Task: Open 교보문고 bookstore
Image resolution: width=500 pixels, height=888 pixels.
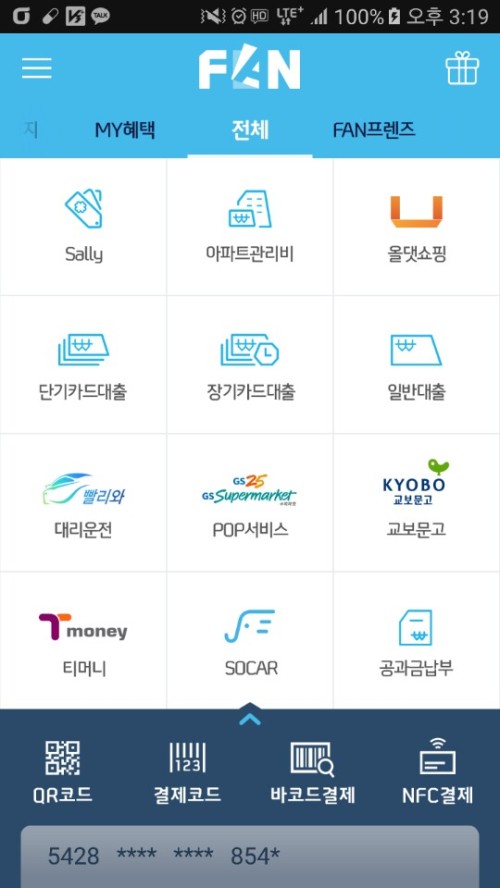Action: coord(417,503)
